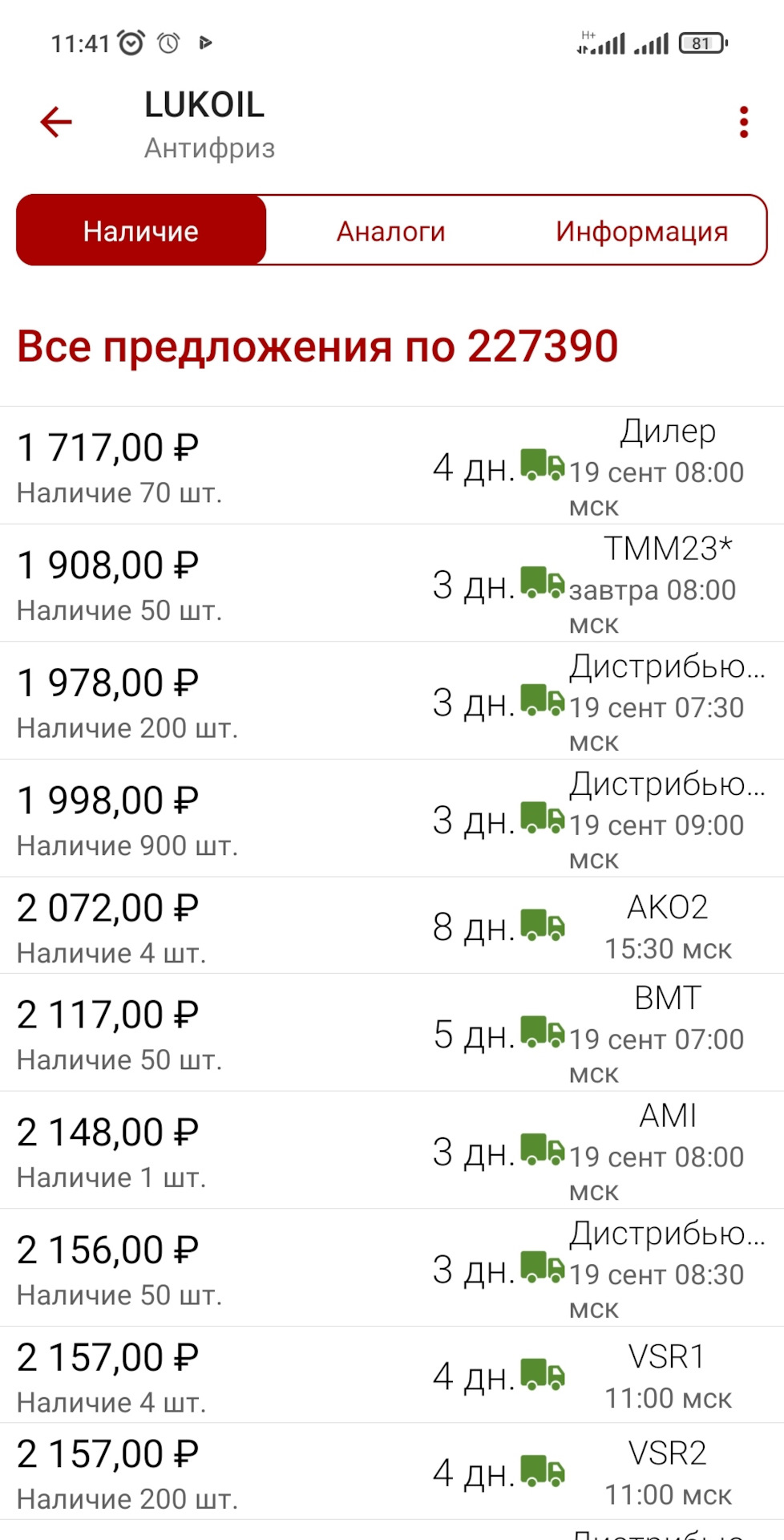Tap the alarm clock icon in status bar
The height and width of the screenshot is (1540, 784).
click(x=132, y=43)
